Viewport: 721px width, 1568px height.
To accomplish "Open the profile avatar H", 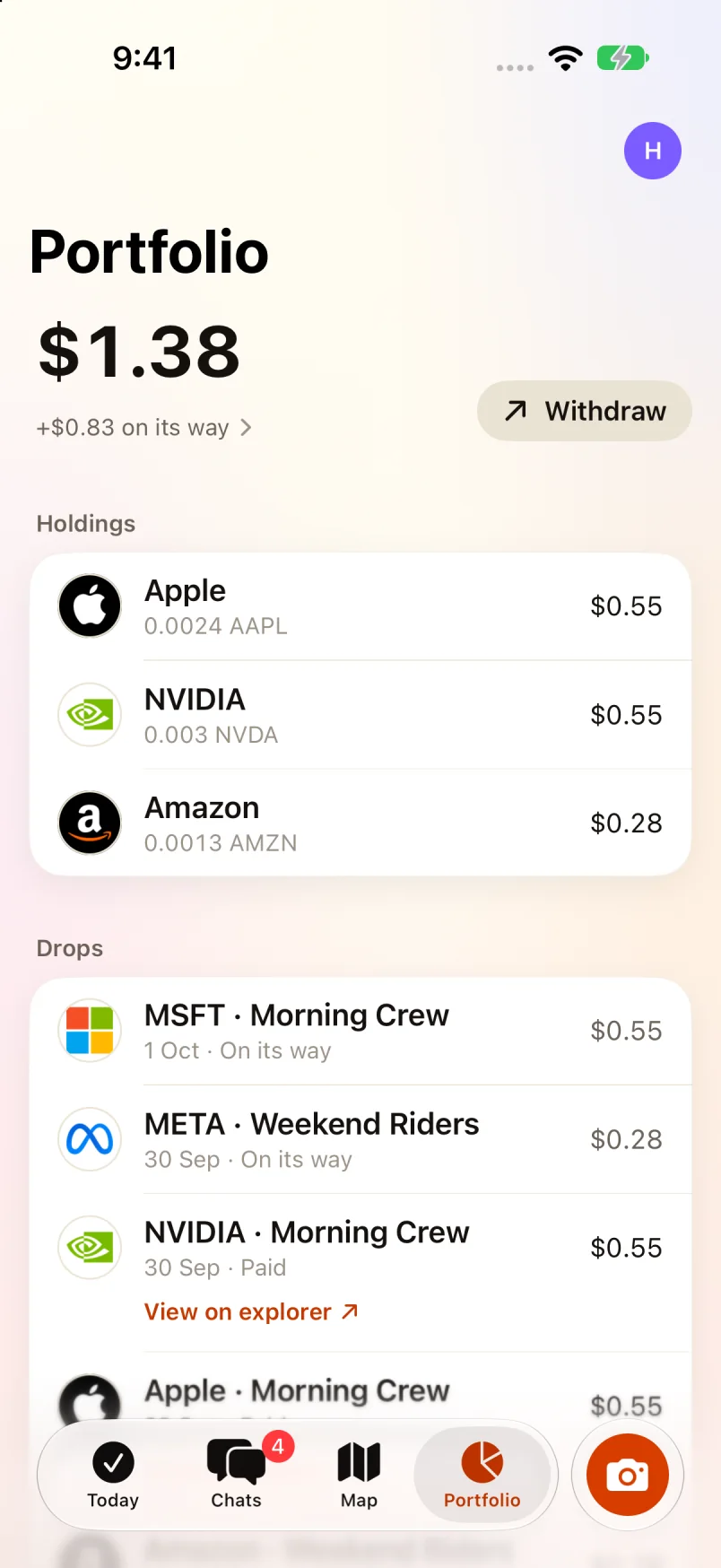I will 653,151.
